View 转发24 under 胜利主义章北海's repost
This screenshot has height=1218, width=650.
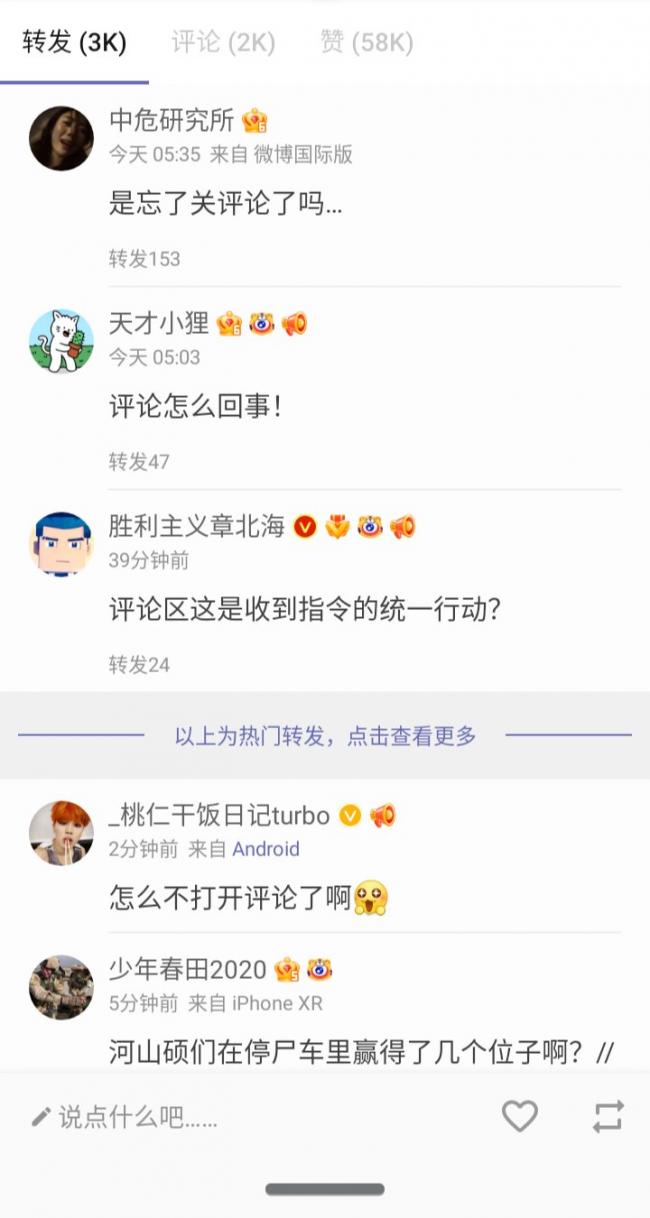140,665
